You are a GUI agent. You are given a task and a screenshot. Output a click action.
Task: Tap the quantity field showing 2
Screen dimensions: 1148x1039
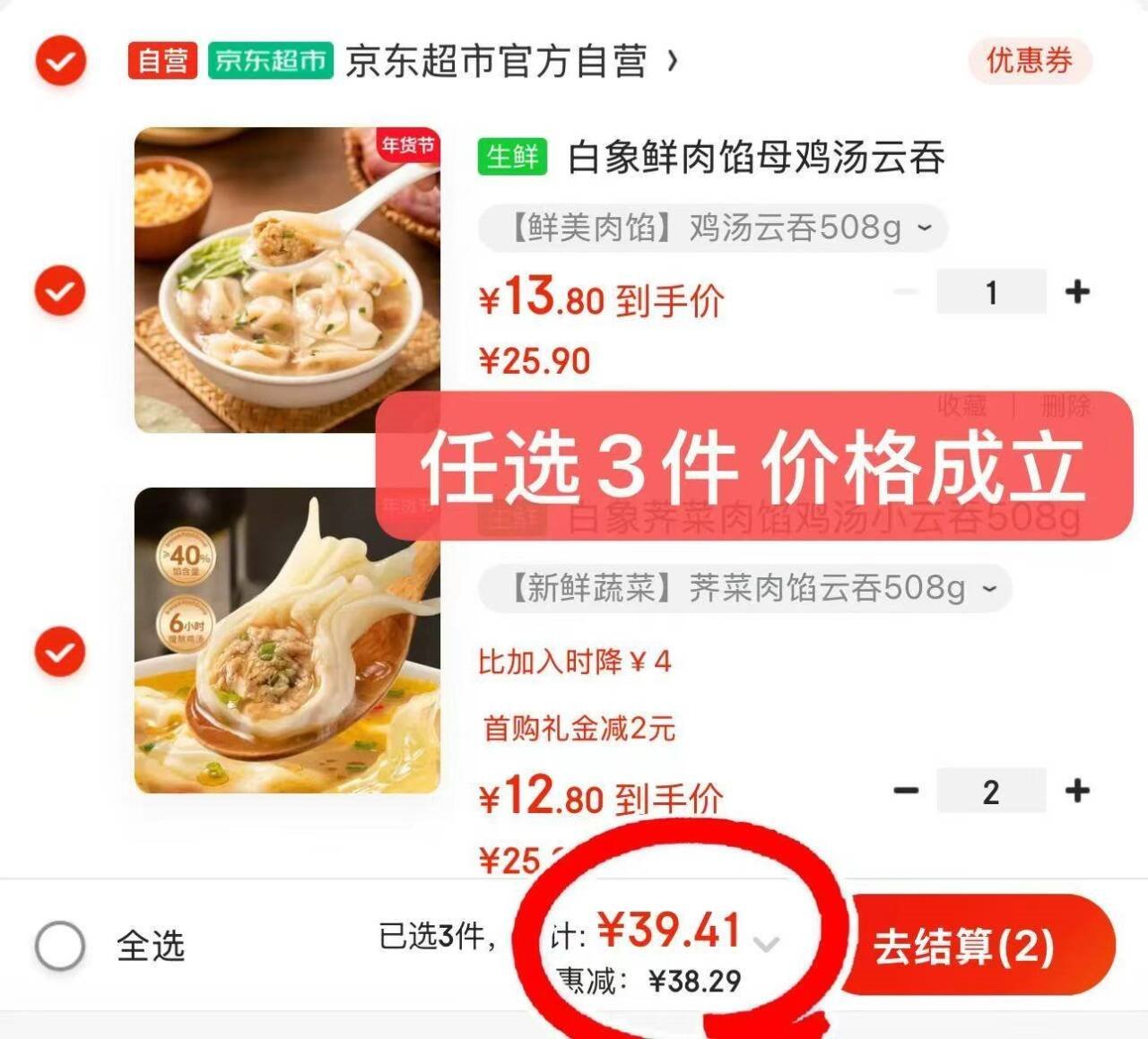click(x=991, y=791)
